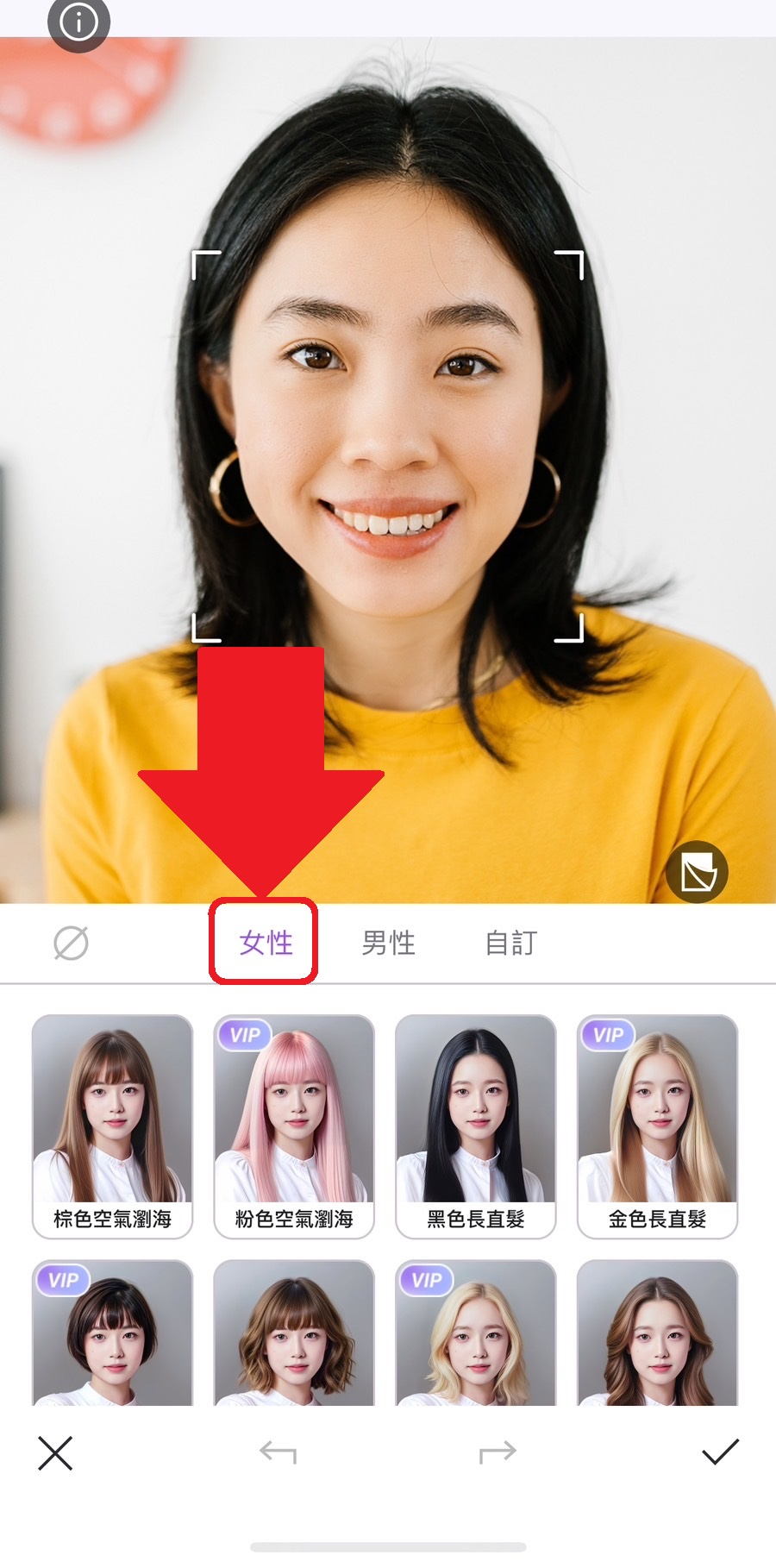Remove the hairstyle with the none icon
The image size is (776, 1568).
coord(71,943)
